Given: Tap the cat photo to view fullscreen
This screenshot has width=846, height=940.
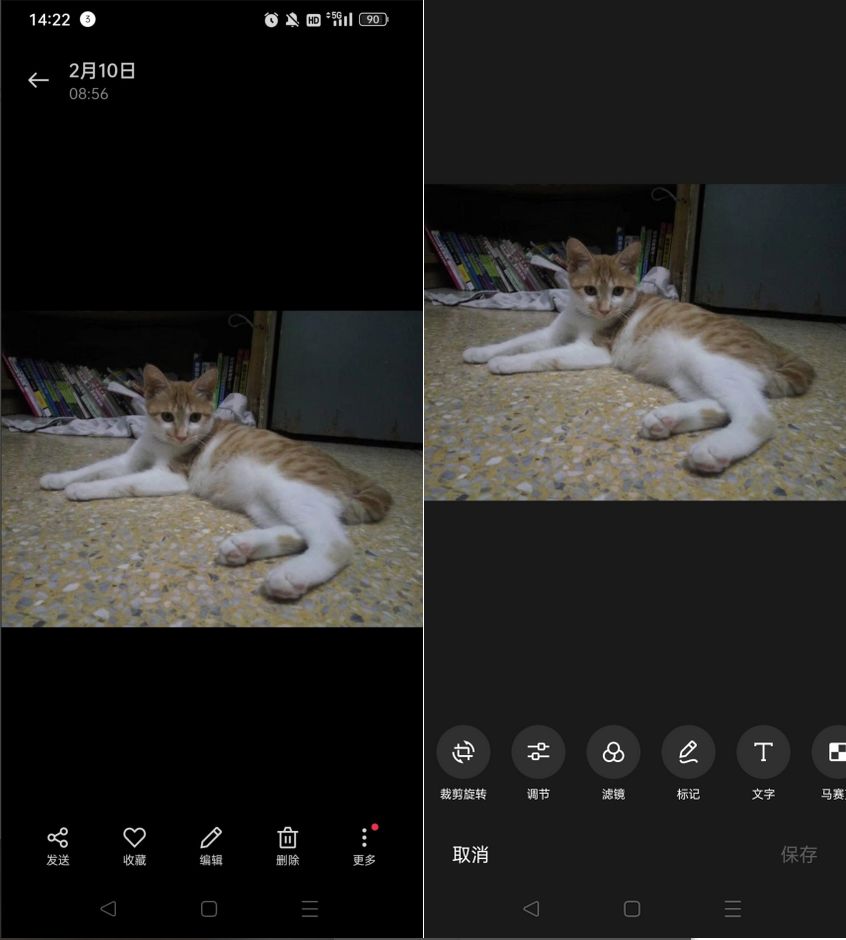Looking at the screenshot, I should pyautogui.click(x=211, y=467).
